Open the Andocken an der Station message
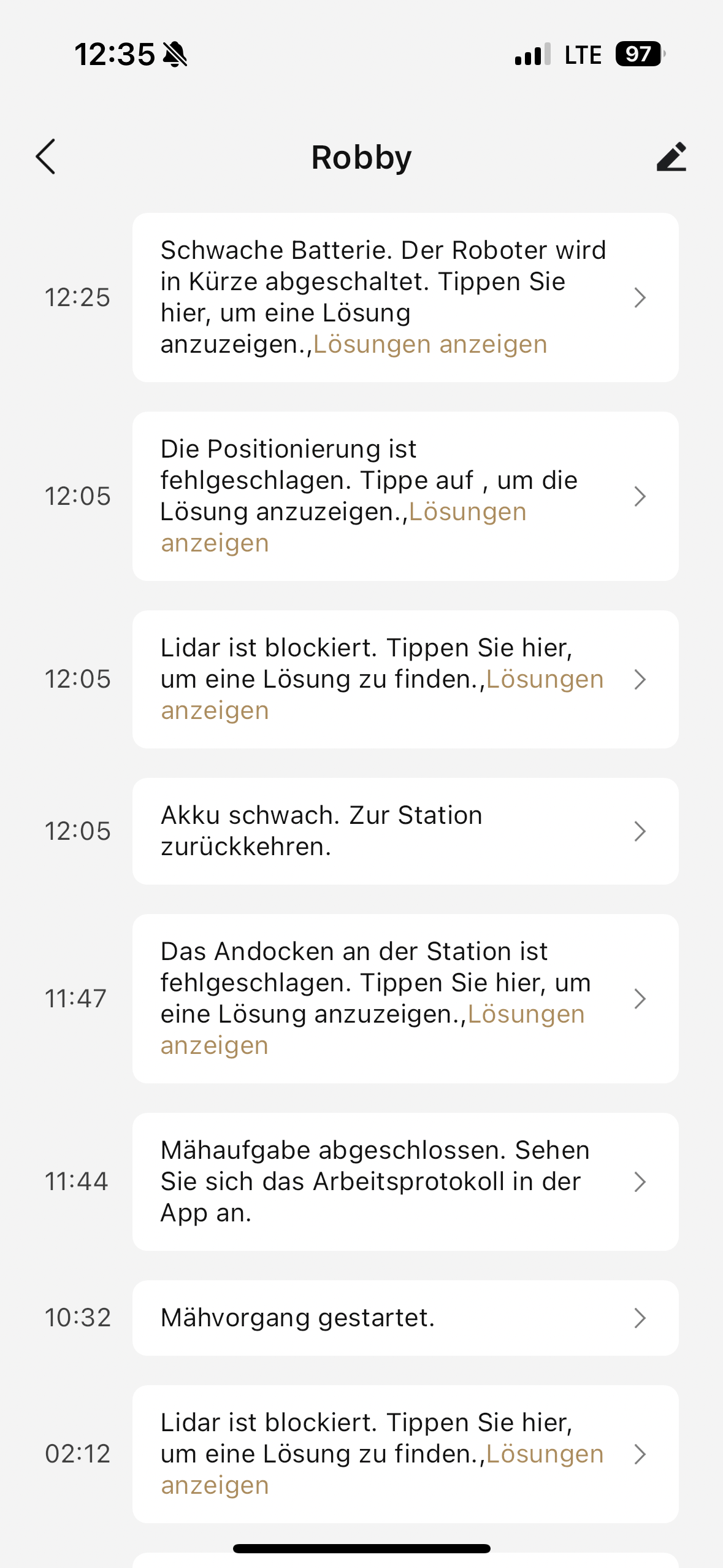 pos(405,999)
